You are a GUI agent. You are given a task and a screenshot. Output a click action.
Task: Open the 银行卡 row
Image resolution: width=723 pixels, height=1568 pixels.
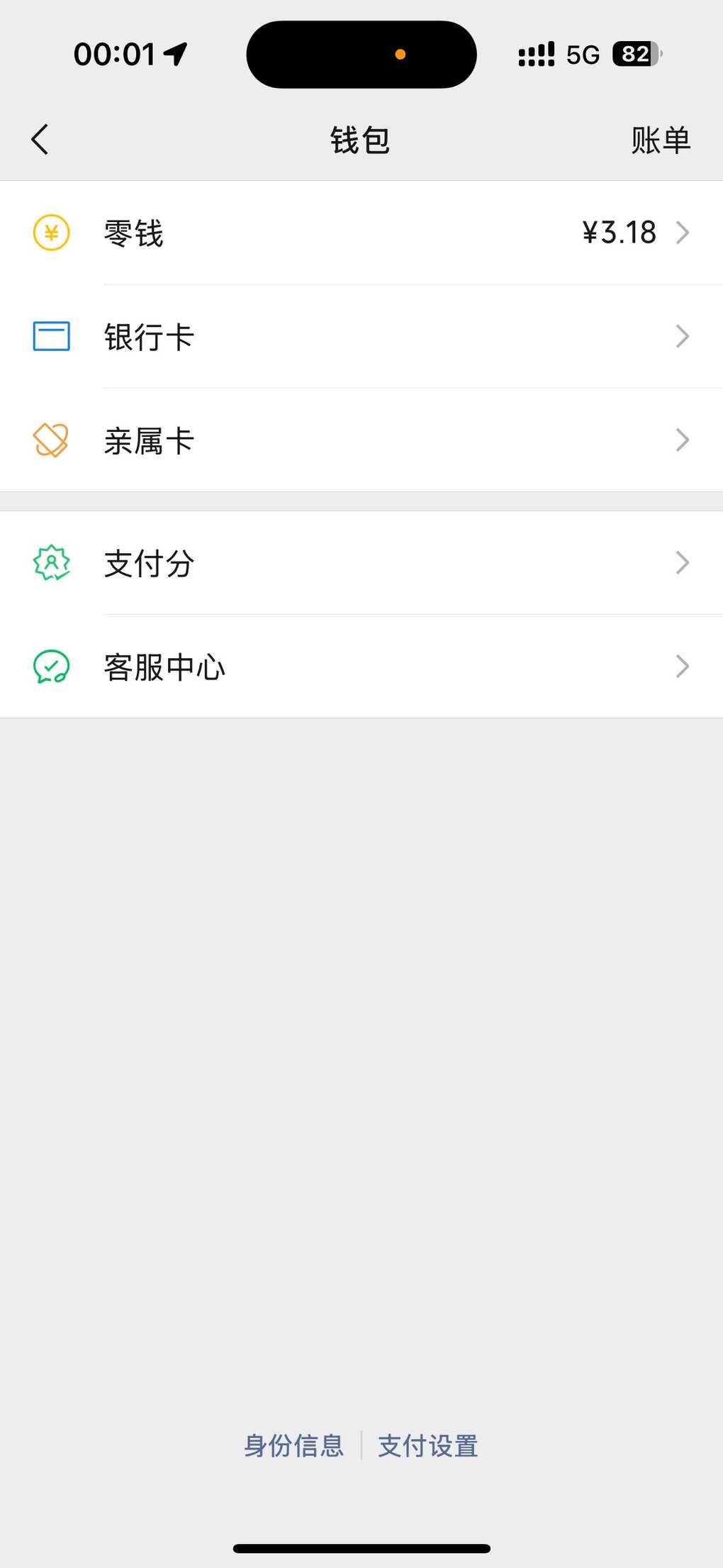coord(361,336)
